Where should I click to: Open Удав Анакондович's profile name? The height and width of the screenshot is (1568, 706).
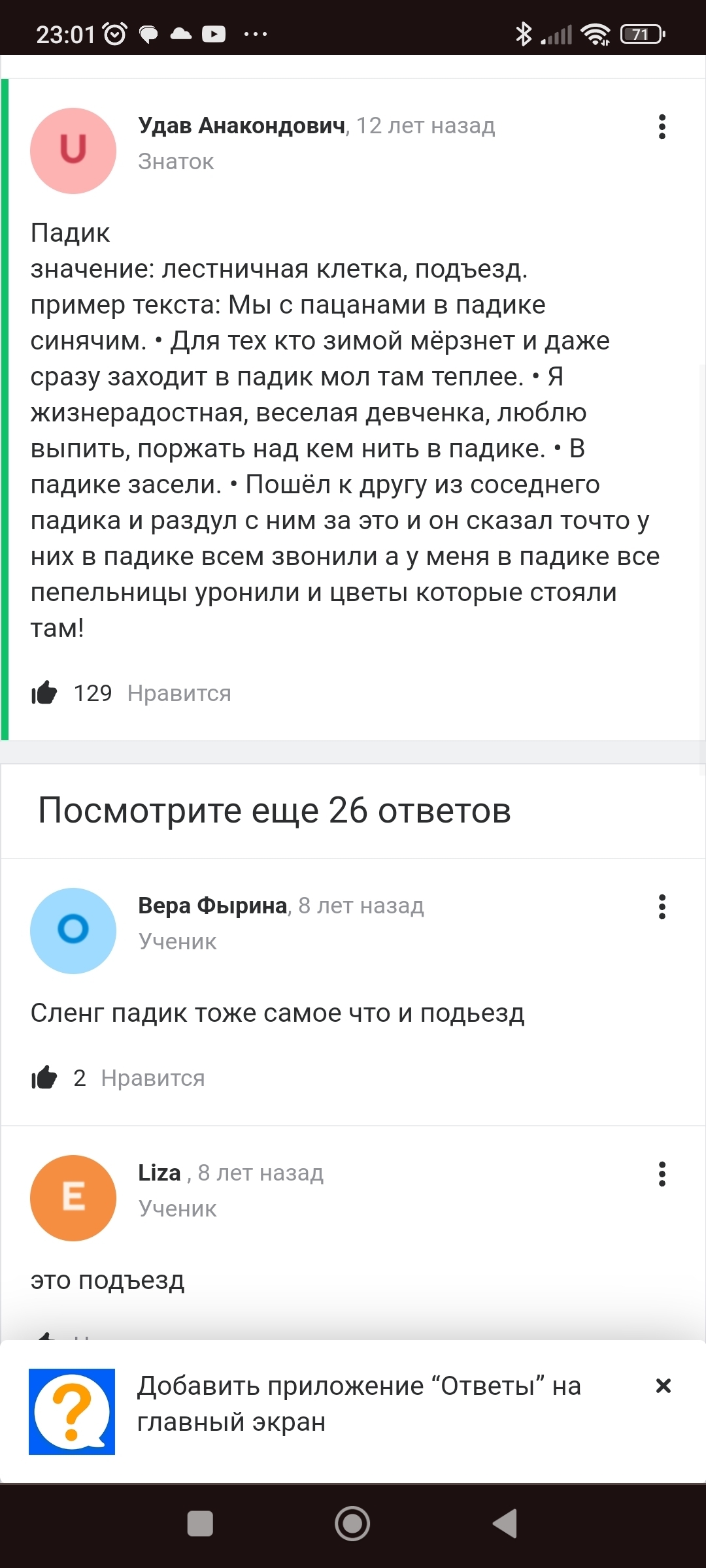pos(242,125)
